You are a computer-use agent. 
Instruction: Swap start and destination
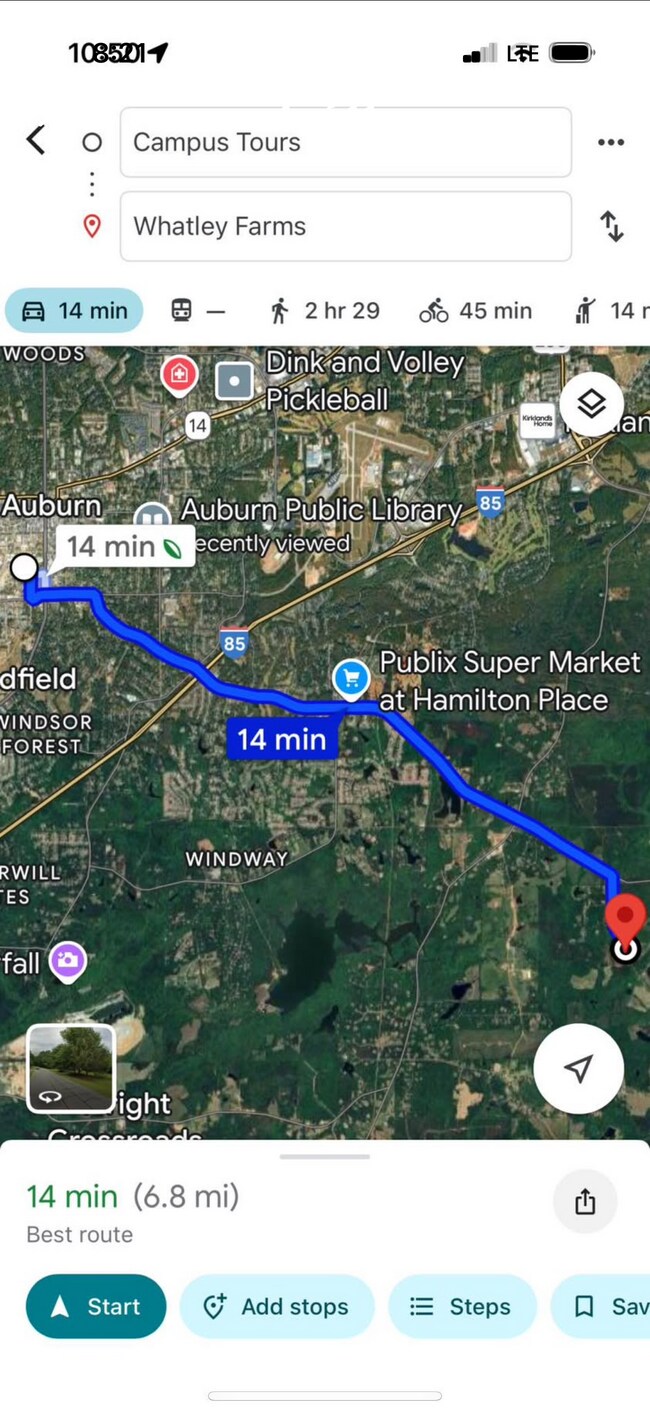tap(611, 226)
